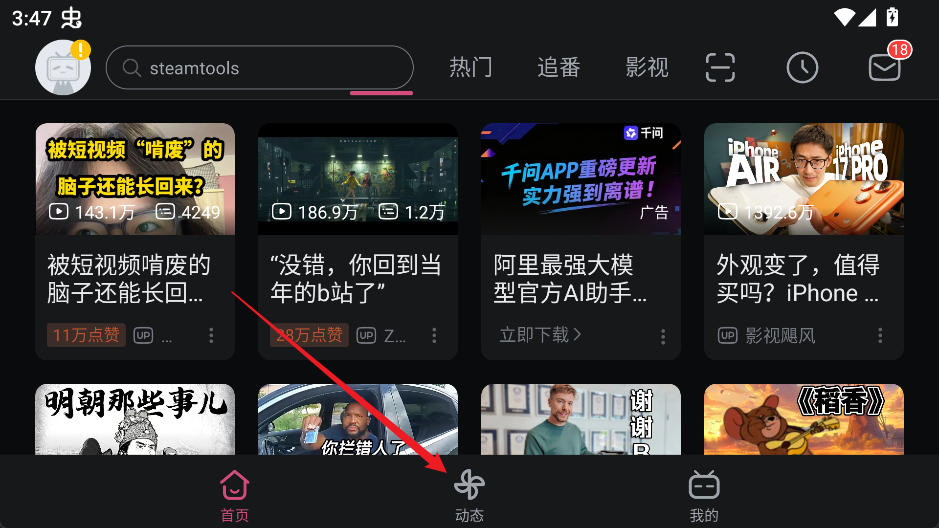Screen dimensions: 939x528
Task: Open the 明朝那些事儿 video
Action: 135,420
